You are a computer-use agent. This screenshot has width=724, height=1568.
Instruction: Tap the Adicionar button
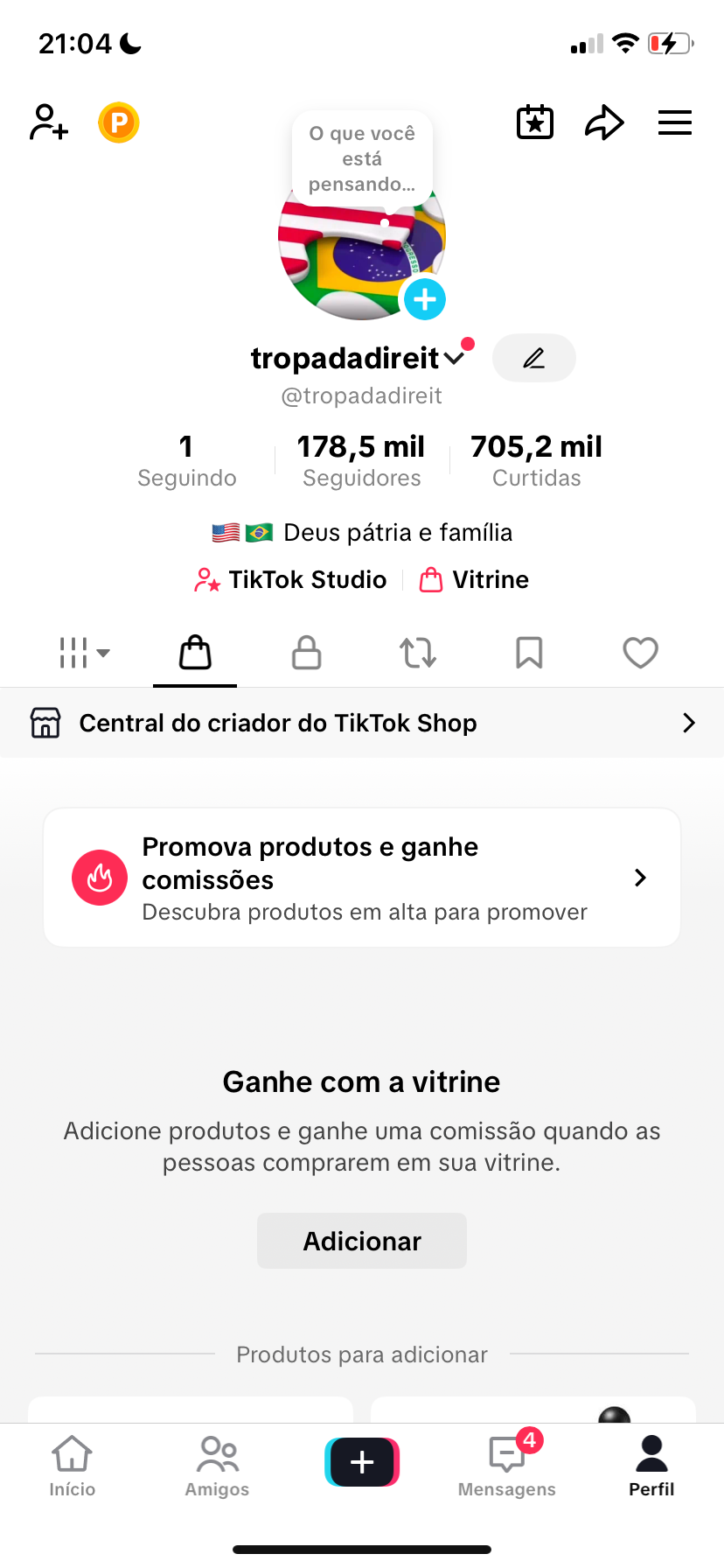362,1241
